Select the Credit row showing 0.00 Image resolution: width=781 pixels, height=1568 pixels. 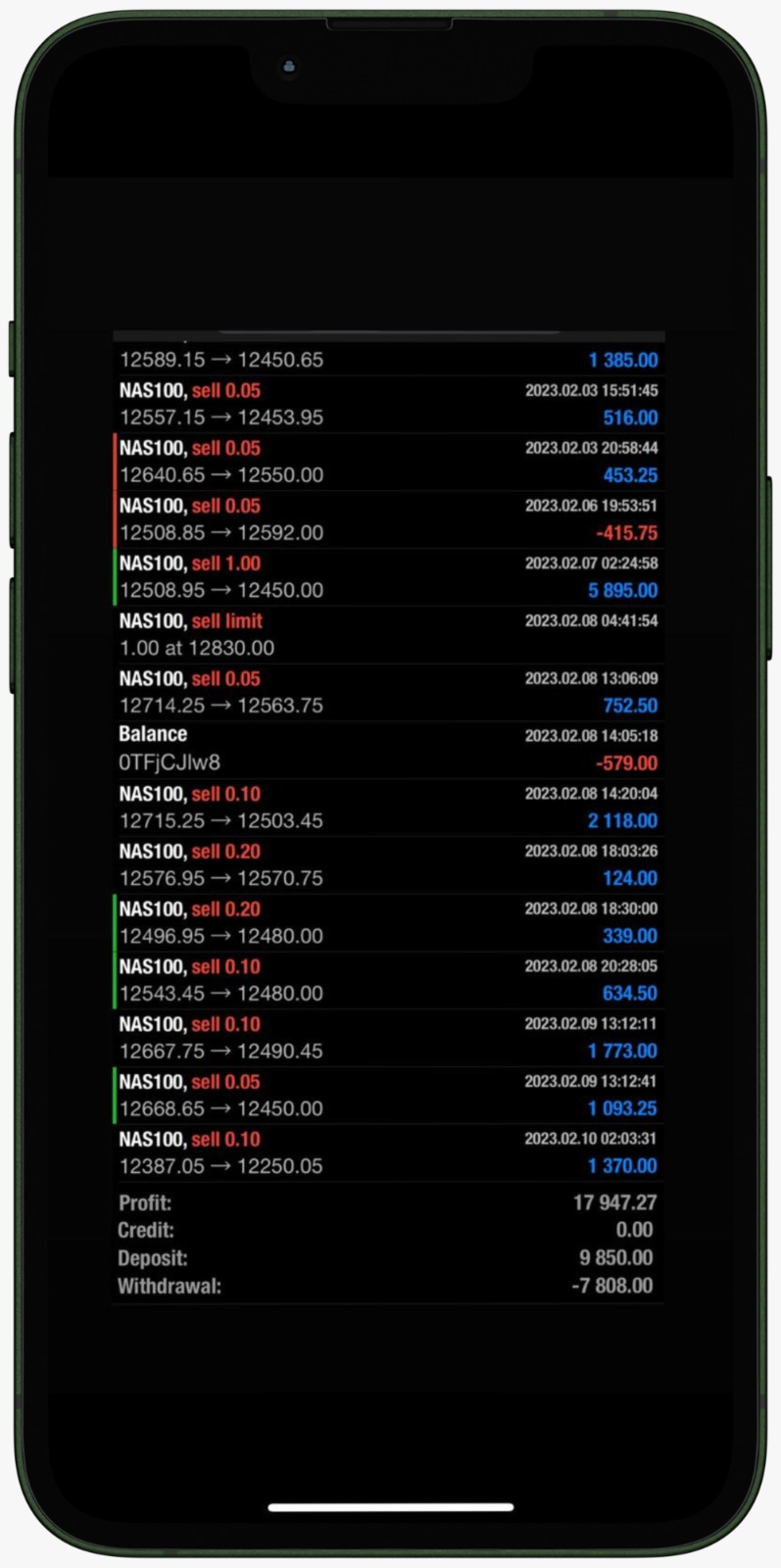pyautogui.click(x=388, y=1231)
